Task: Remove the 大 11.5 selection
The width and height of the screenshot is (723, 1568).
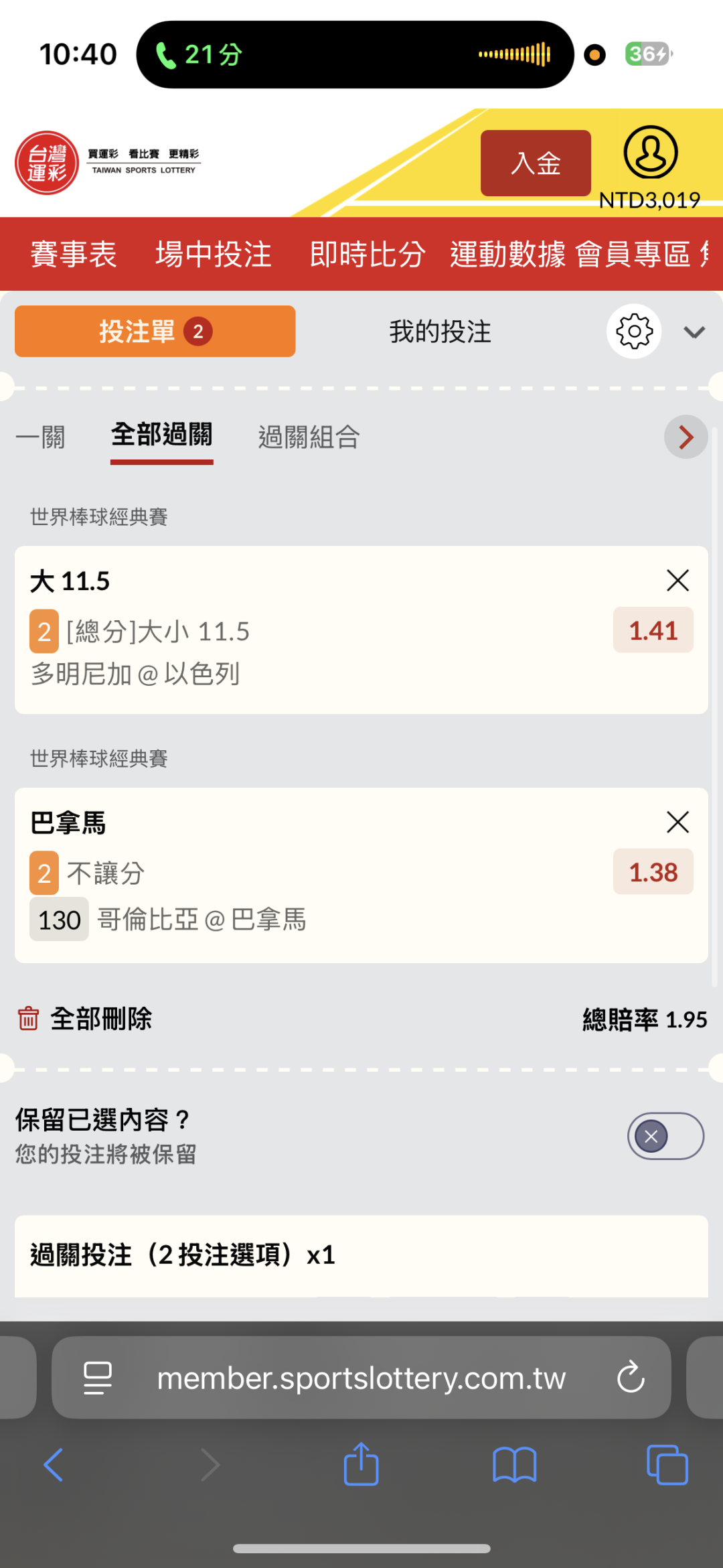Action: (x=678, y=580)
